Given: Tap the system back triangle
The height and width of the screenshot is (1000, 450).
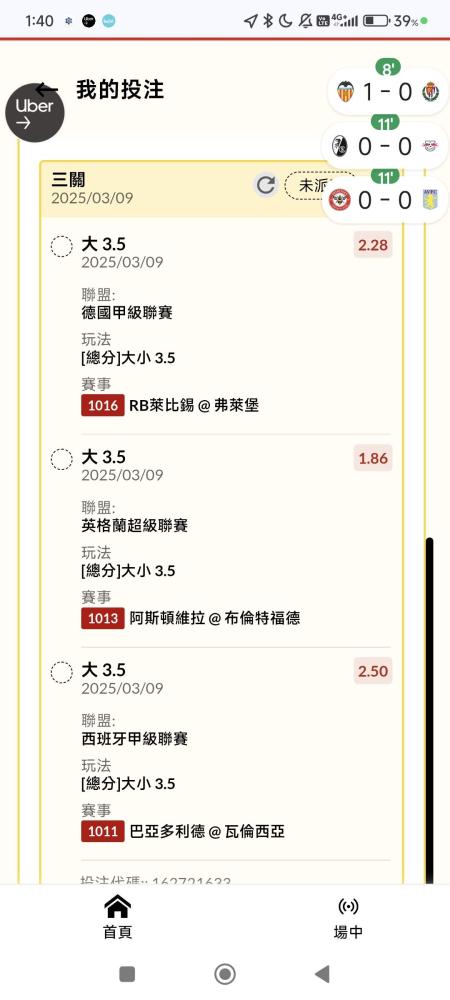Looking at the screenshot, I should coord(323,974).
